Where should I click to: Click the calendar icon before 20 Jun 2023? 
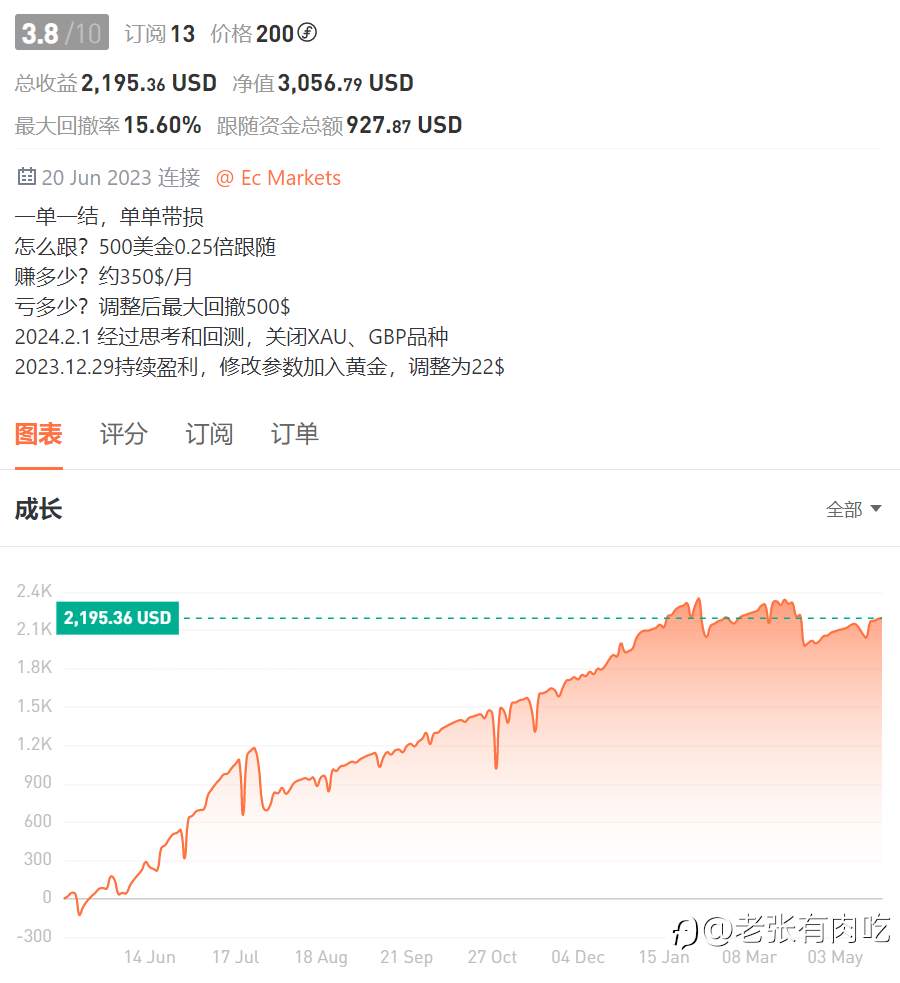tap(26, 176)
